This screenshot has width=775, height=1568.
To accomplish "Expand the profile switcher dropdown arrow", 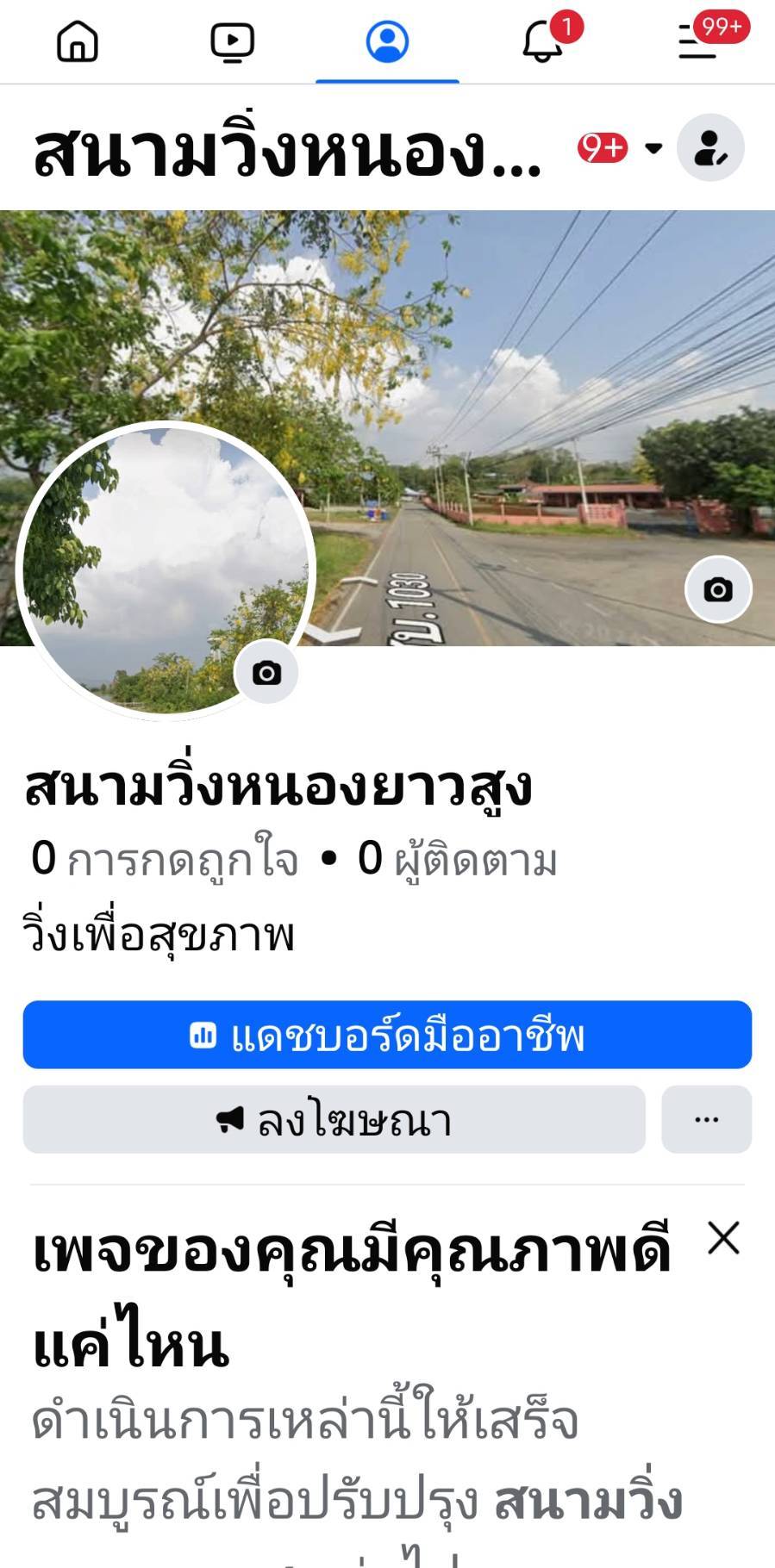I will [x=654, y=148].
